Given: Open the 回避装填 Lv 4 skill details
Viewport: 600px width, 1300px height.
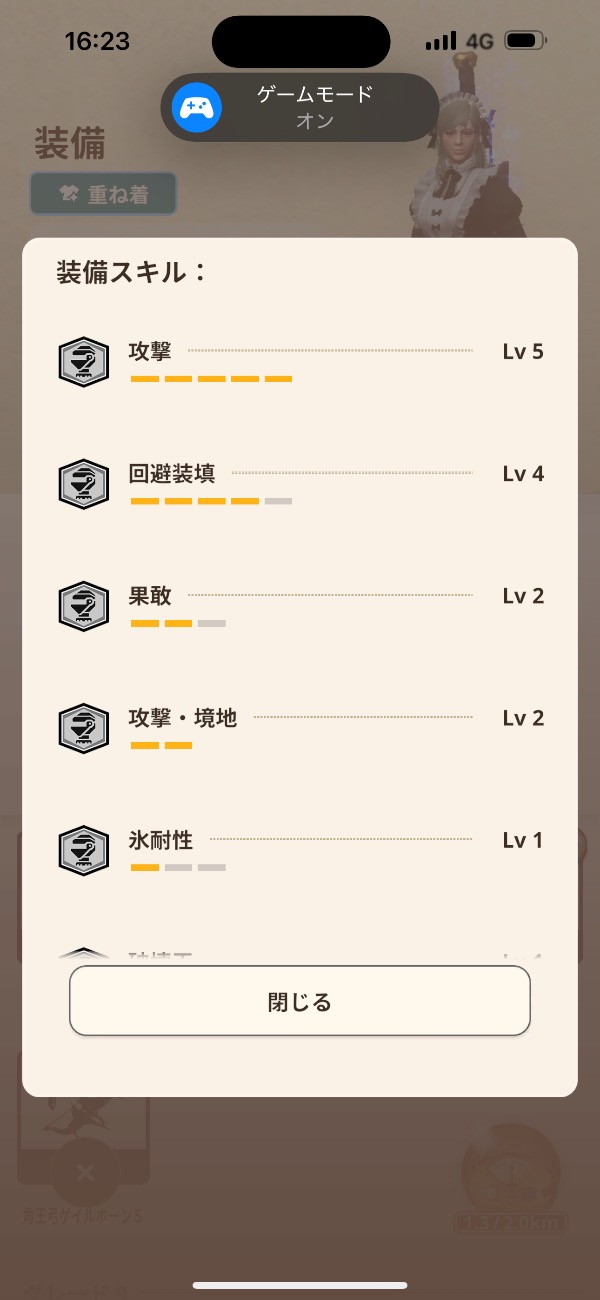Looking at the screenshot, I should 300,483.
